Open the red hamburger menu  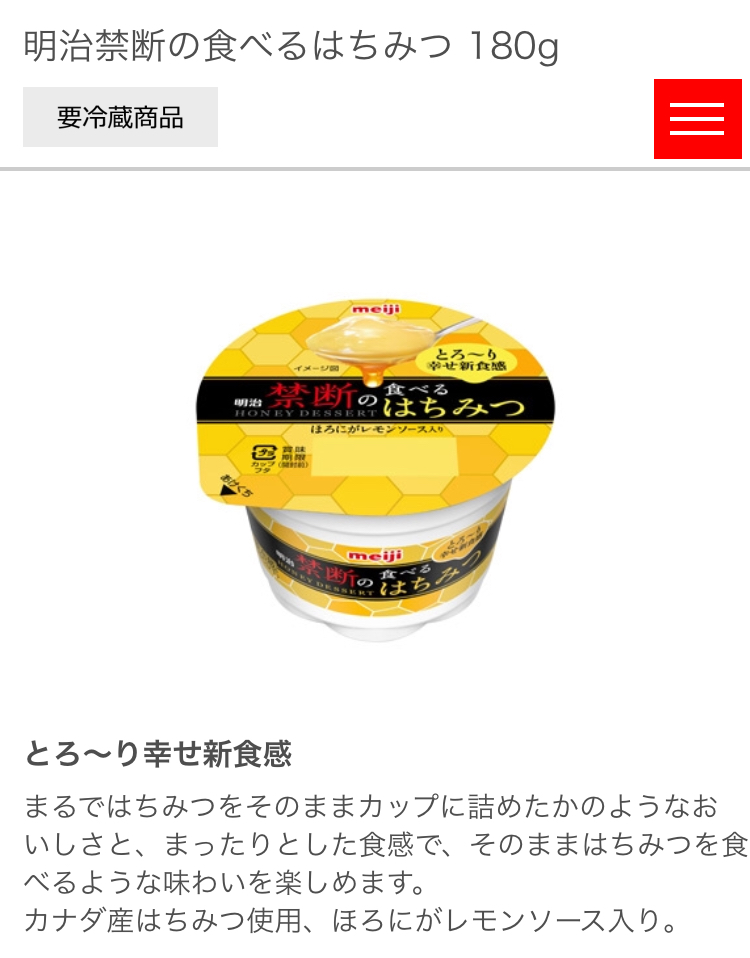(697, 118)
